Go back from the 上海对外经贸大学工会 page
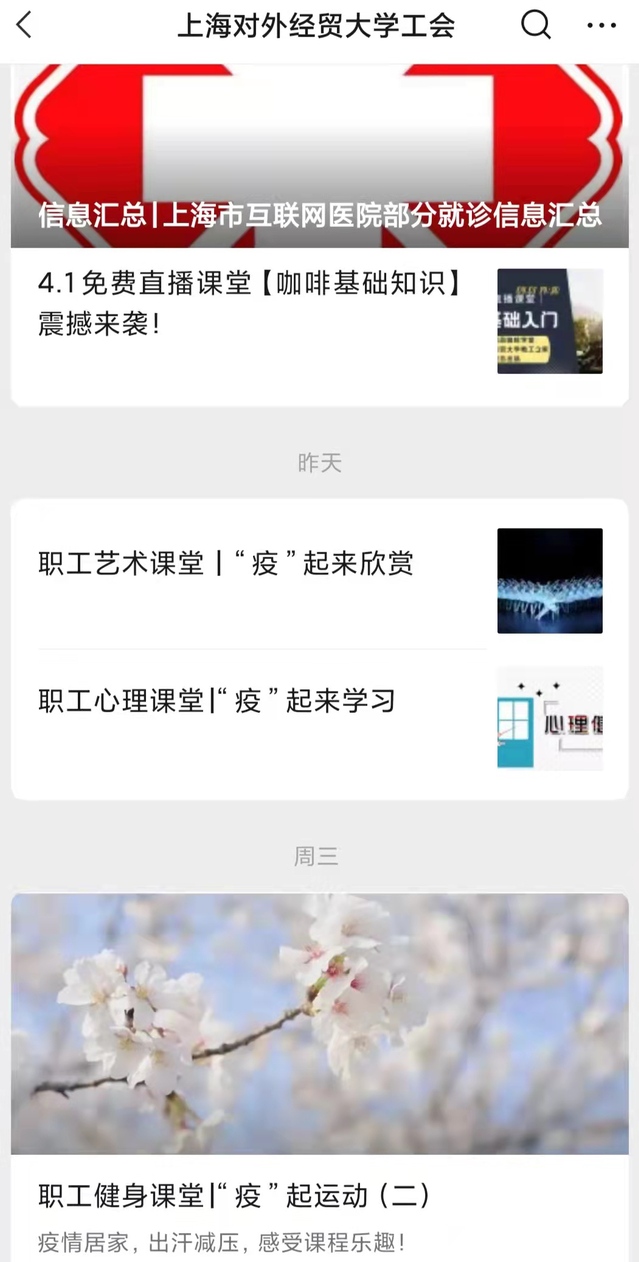 point(25,26)
